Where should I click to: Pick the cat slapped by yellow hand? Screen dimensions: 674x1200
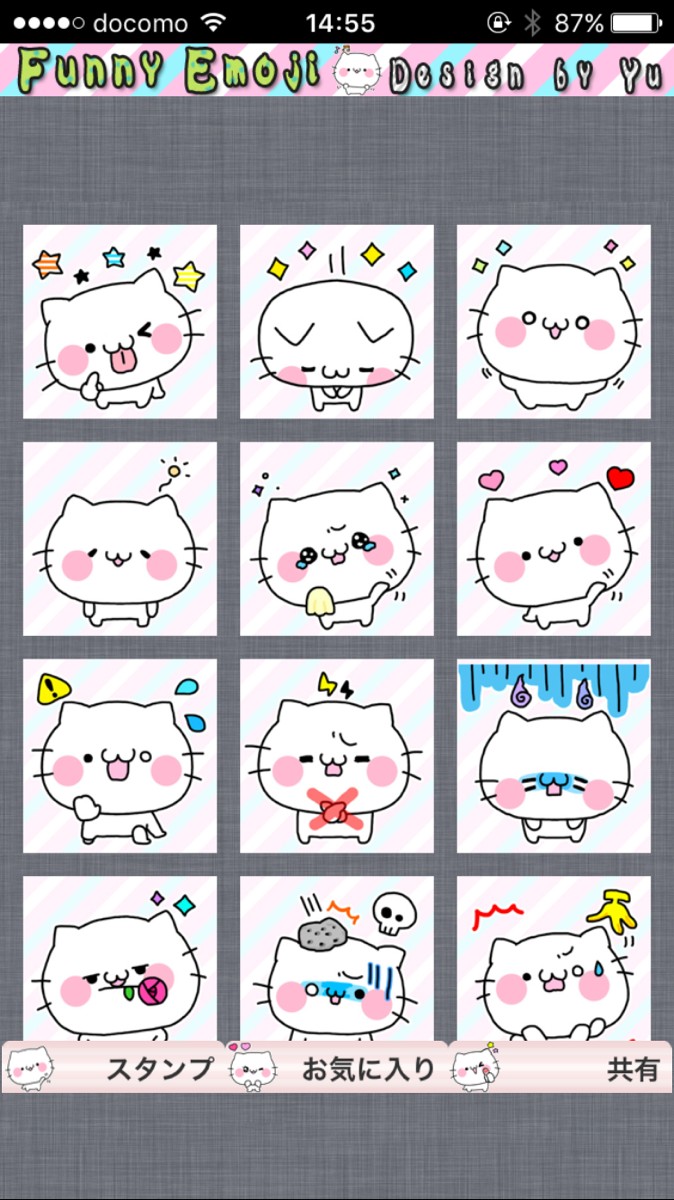pos(554,960)
